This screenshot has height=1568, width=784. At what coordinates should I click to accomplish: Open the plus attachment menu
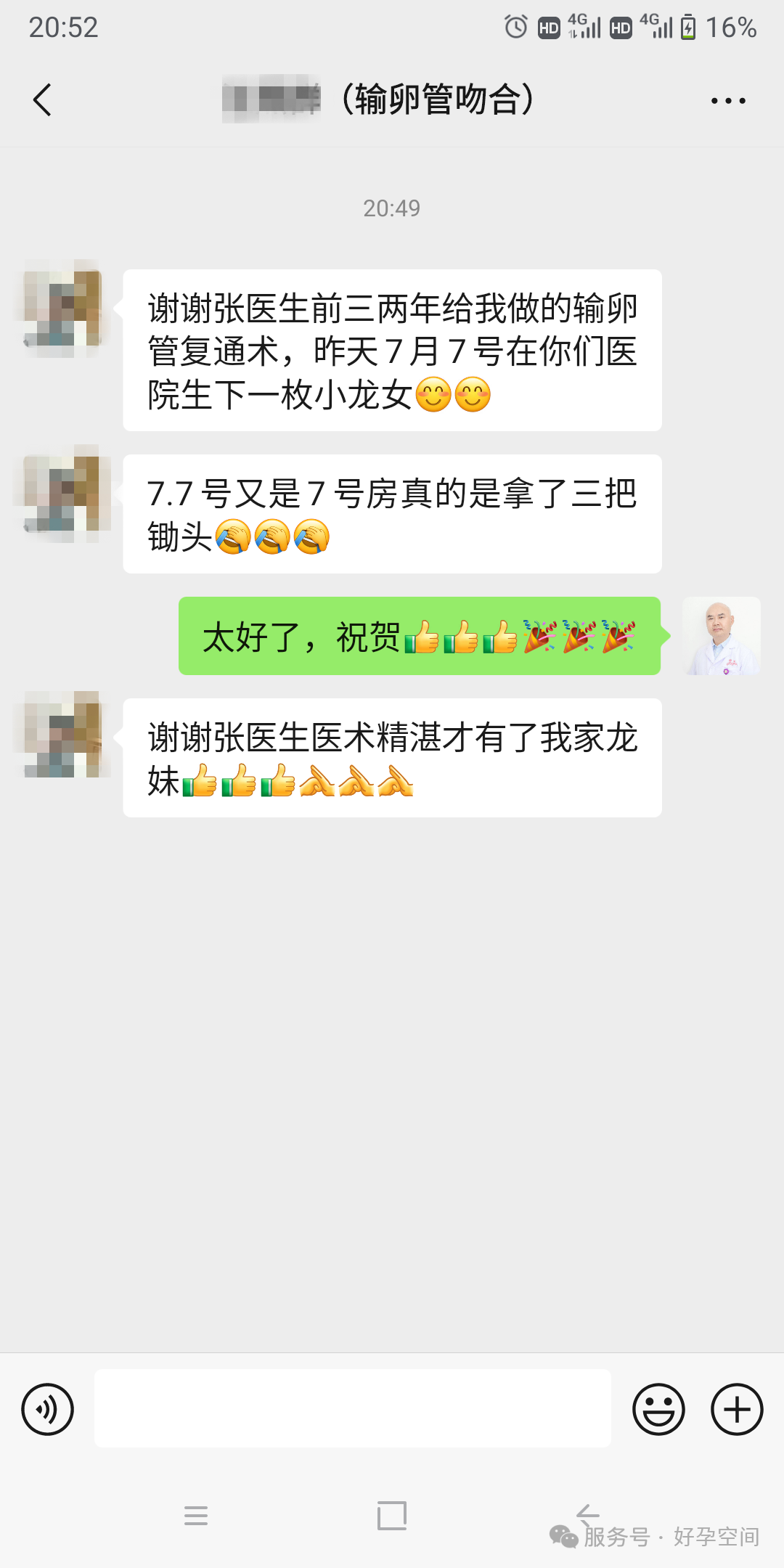click(x=736, y=1409)
